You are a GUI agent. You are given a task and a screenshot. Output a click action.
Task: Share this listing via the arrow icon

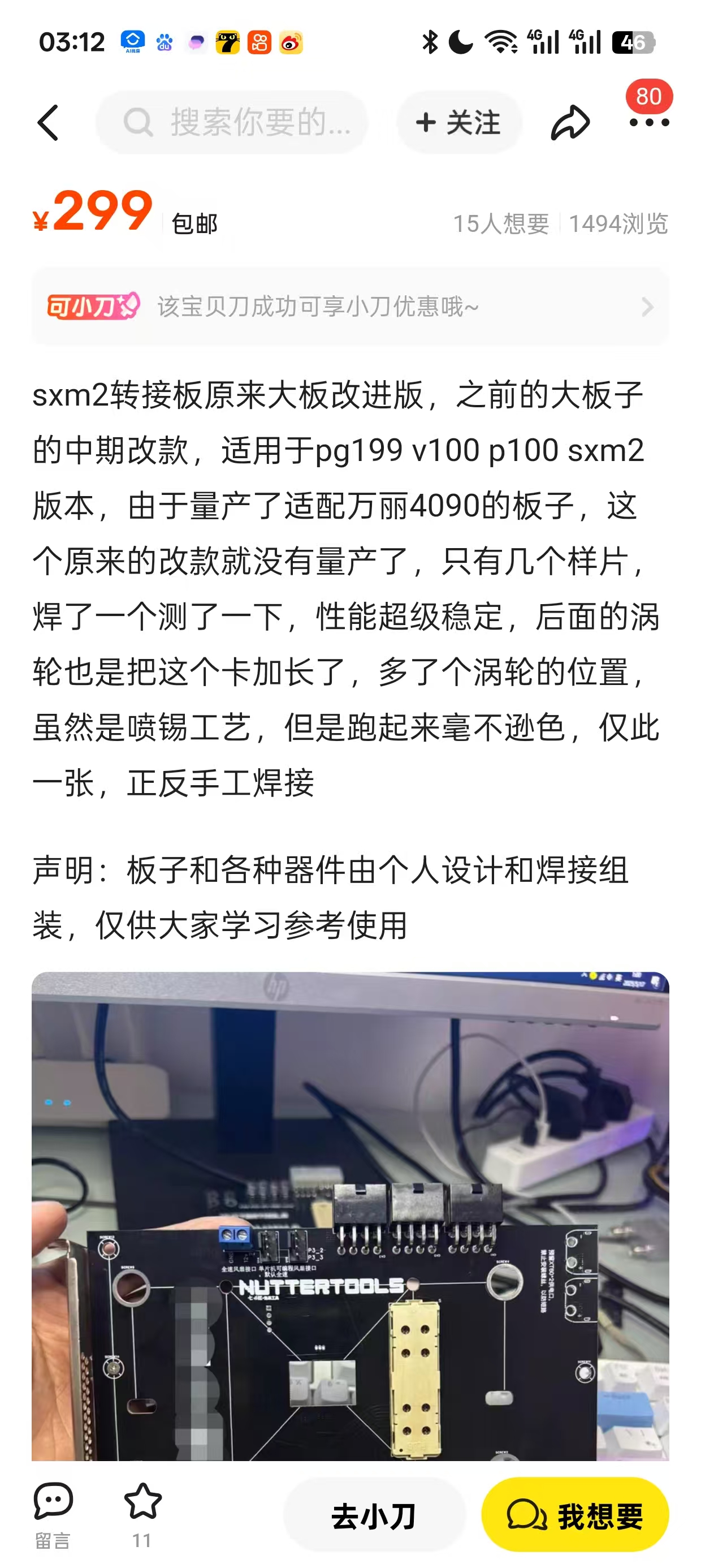(x=570, y=122)
